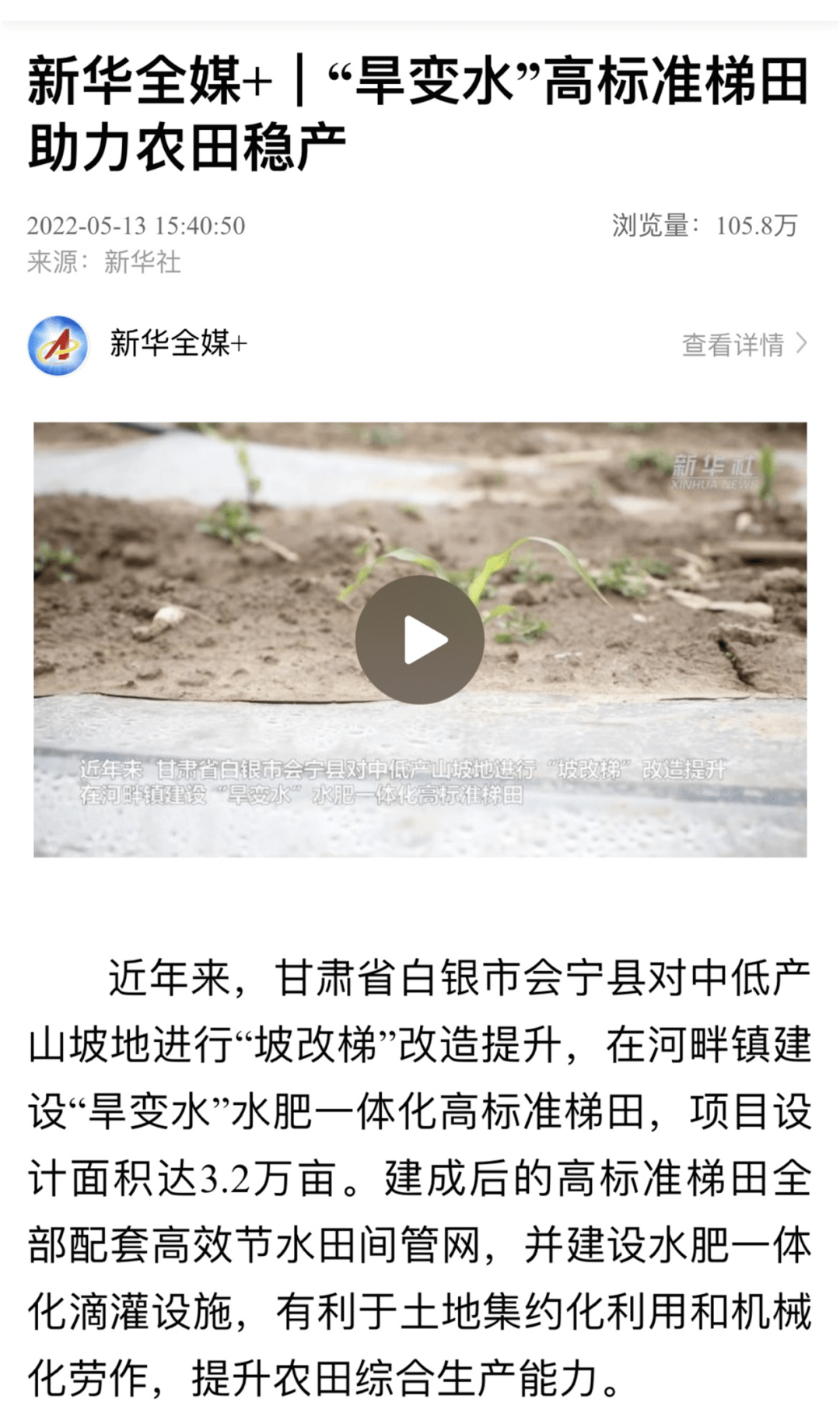The height and width of the screenshot is (1424, 840).
Task: Open 查看详情 for 新华全媒+
Action: pyautogui.click(x=744, y=344)
